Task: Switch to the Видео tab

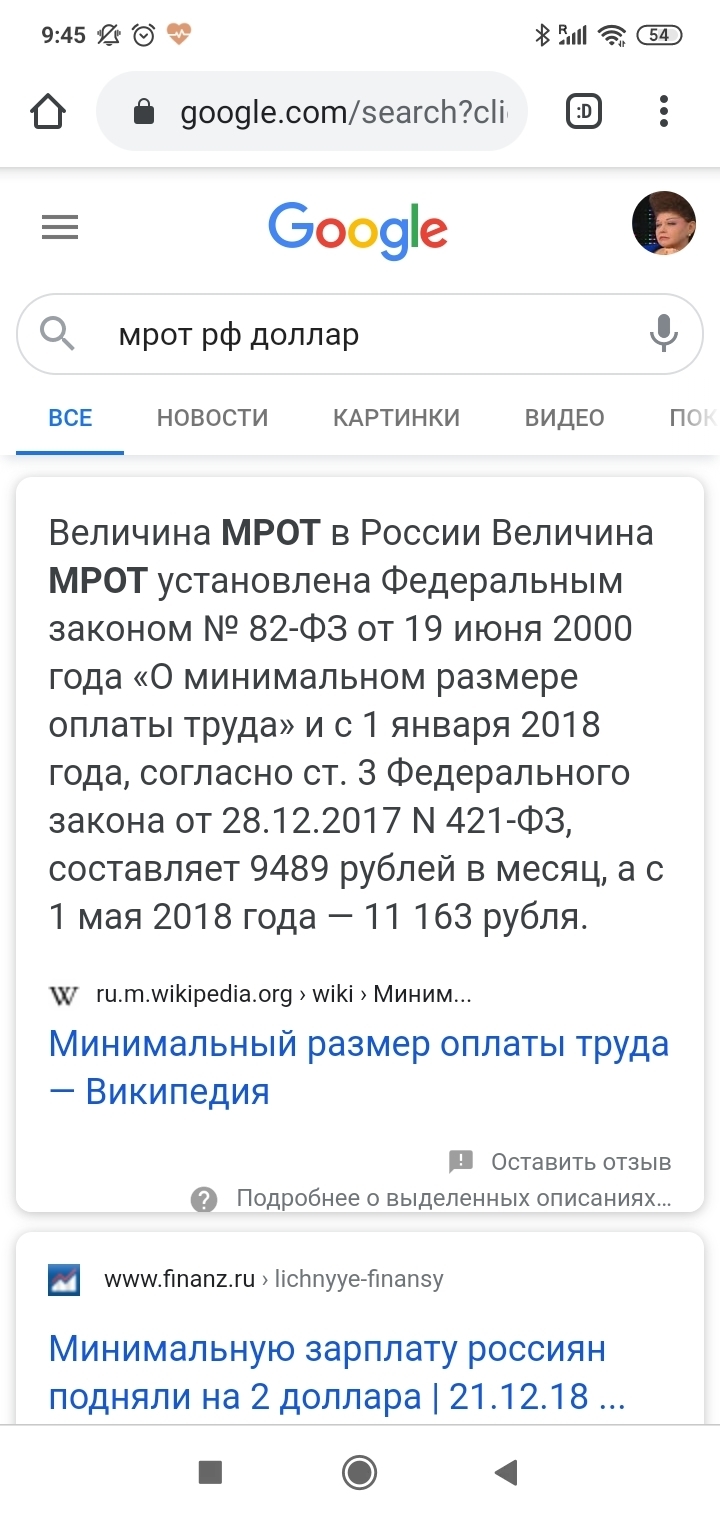Action: (564, 417)
